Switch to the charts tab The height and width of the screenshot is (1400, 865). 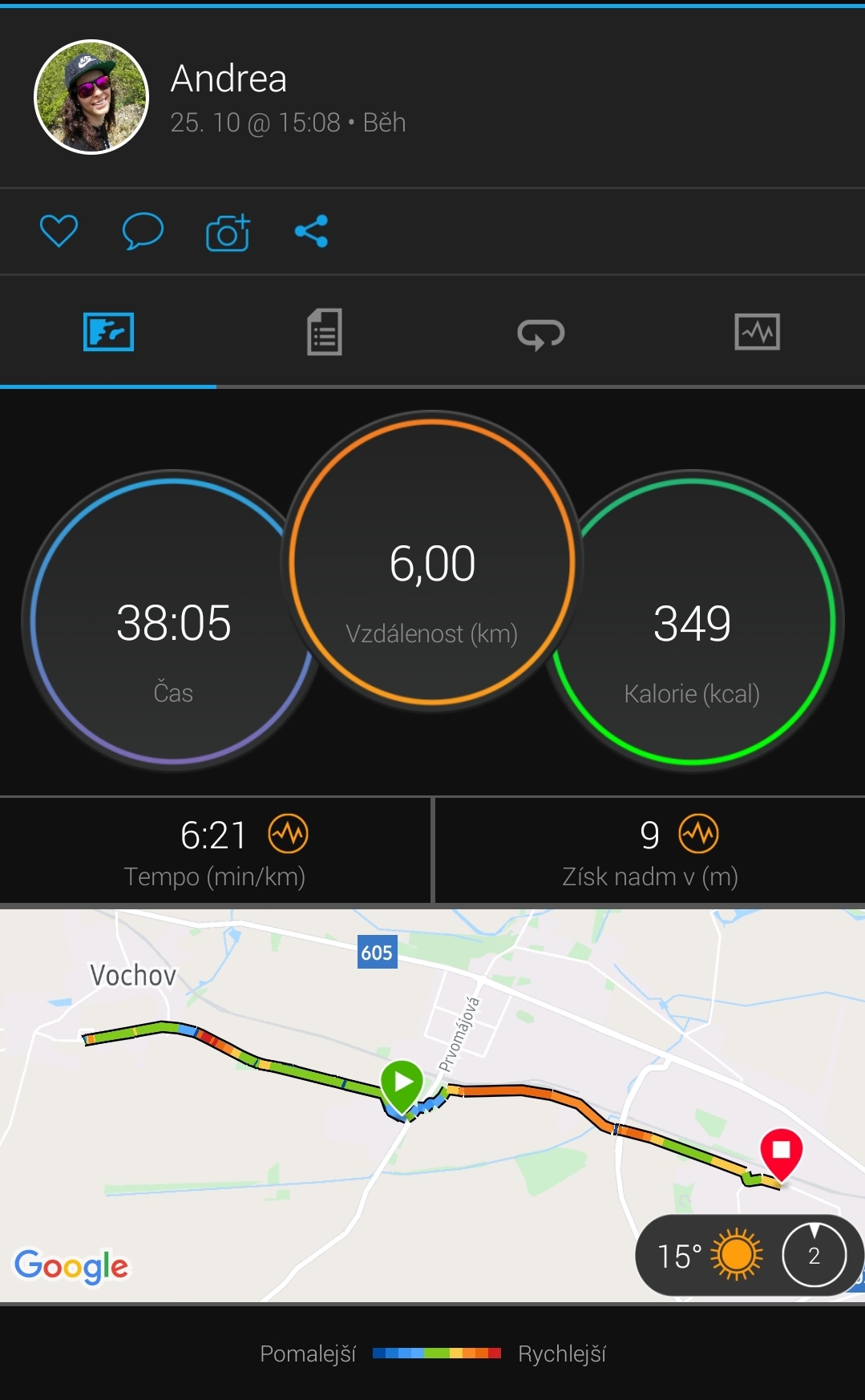(758, 332)
